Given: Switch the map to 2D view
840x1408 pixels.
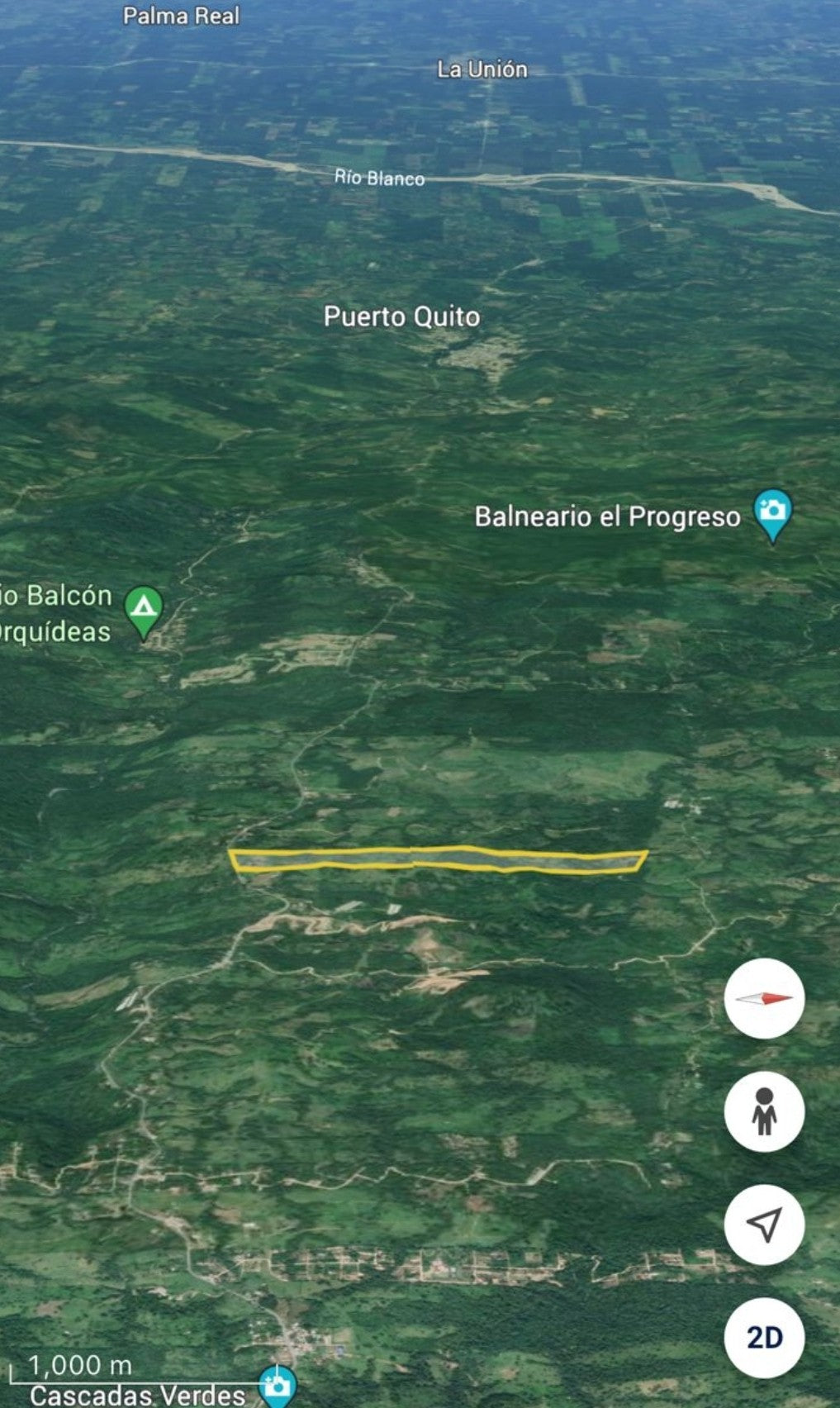Looking at the screenshot, I should pyautogui.click(x=764, y=1337).
